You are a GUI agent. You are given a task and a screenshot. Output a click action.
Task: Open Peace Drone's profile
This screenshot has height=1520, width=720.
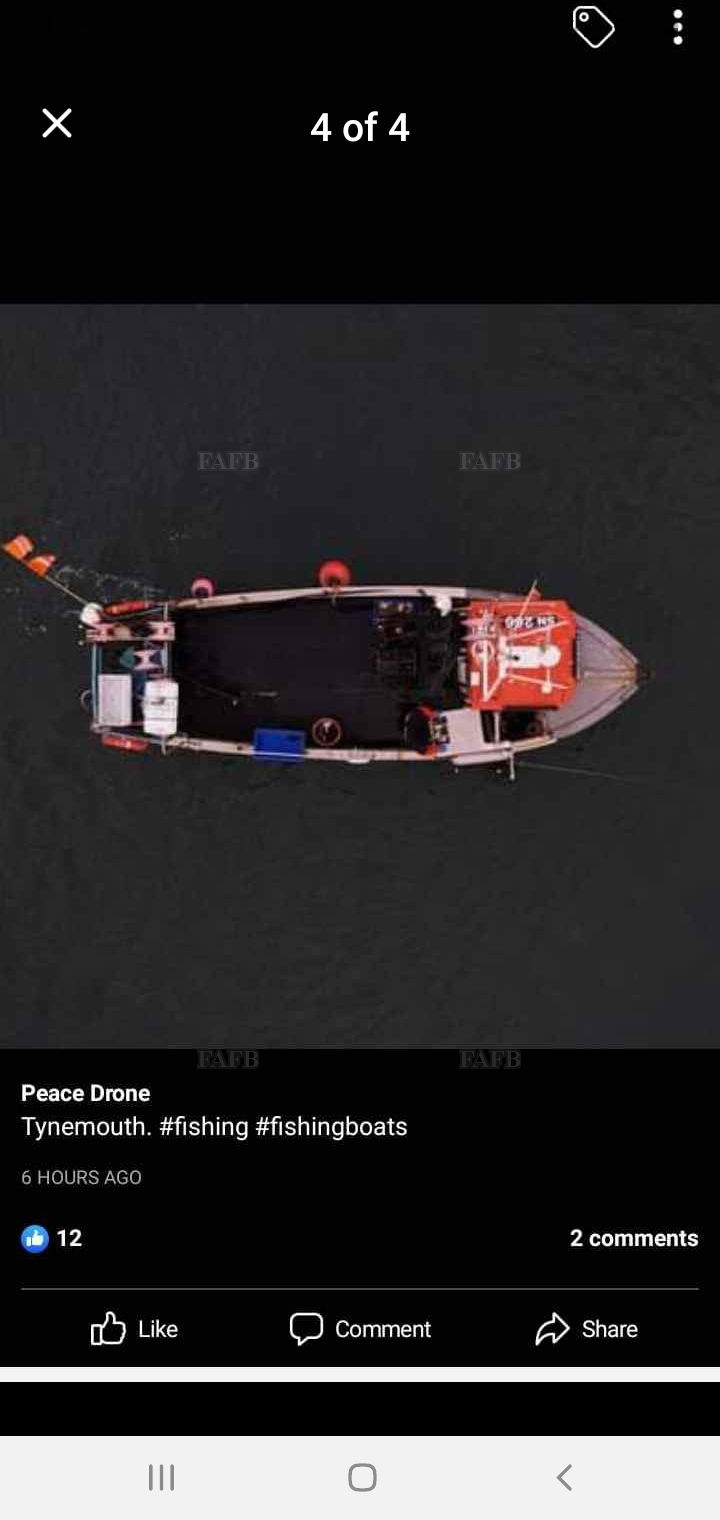(86, 1093)
